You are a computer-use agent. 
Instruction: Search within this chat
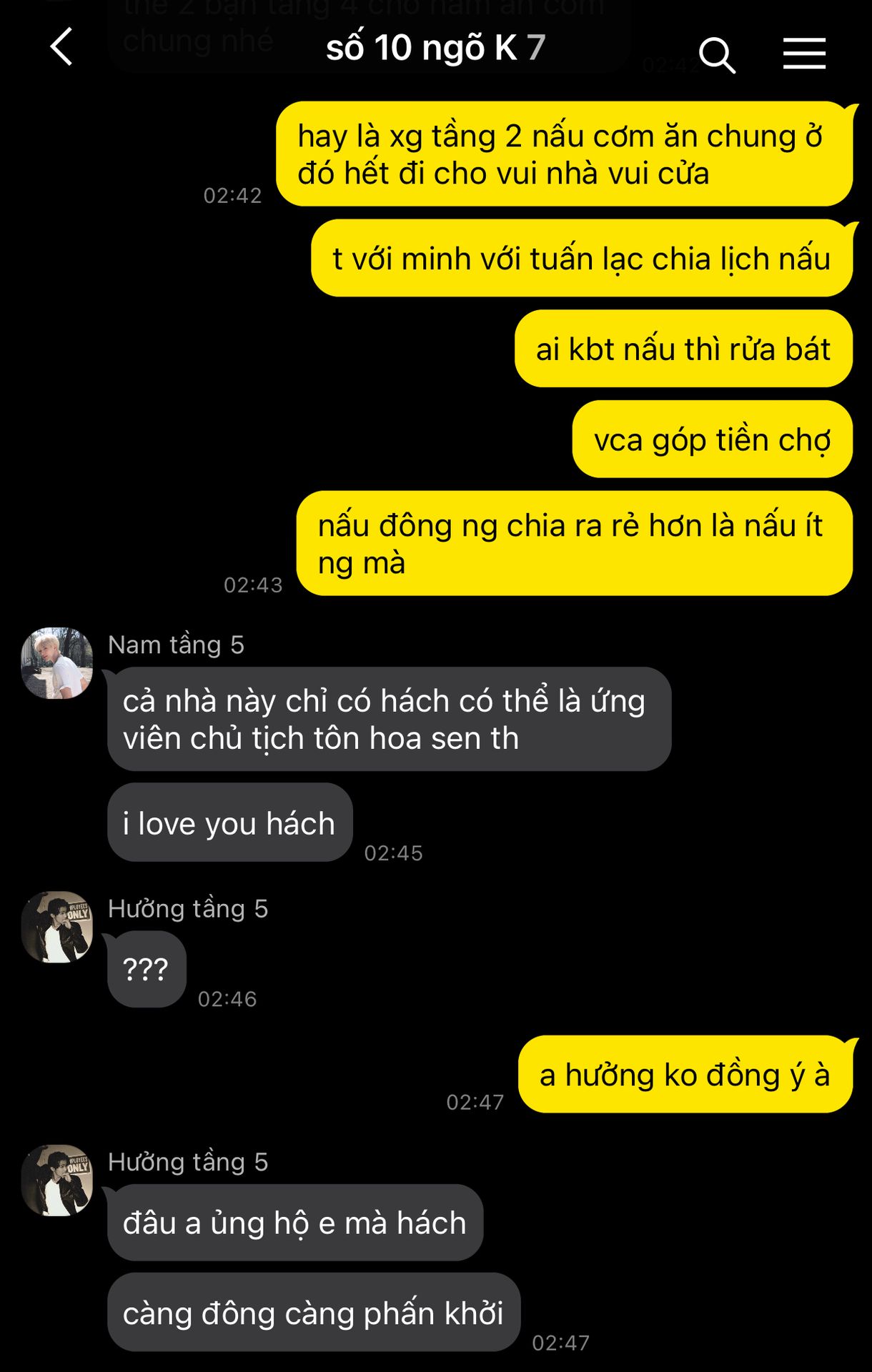tap(716, 55)
